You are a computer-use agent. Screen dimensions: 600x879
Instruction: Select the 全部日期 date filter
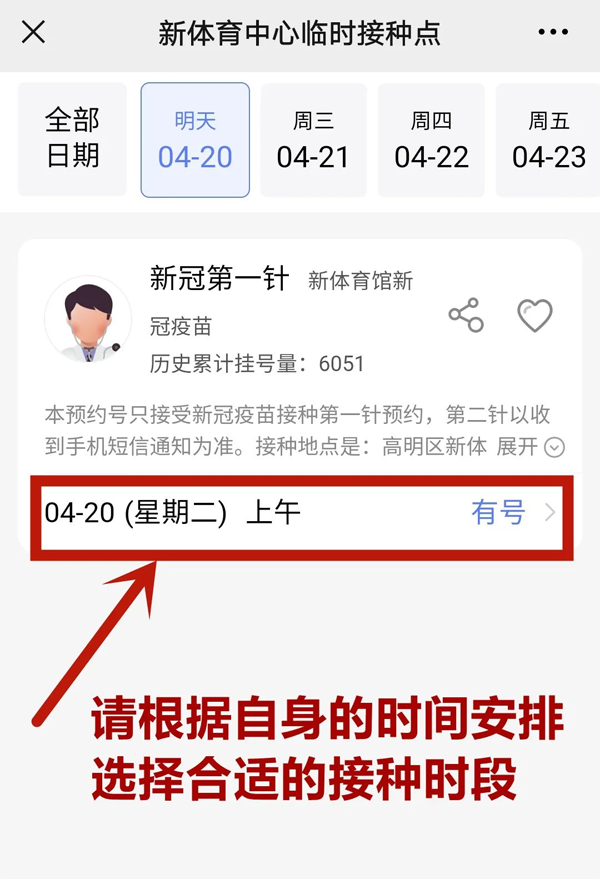coord(72,139)
